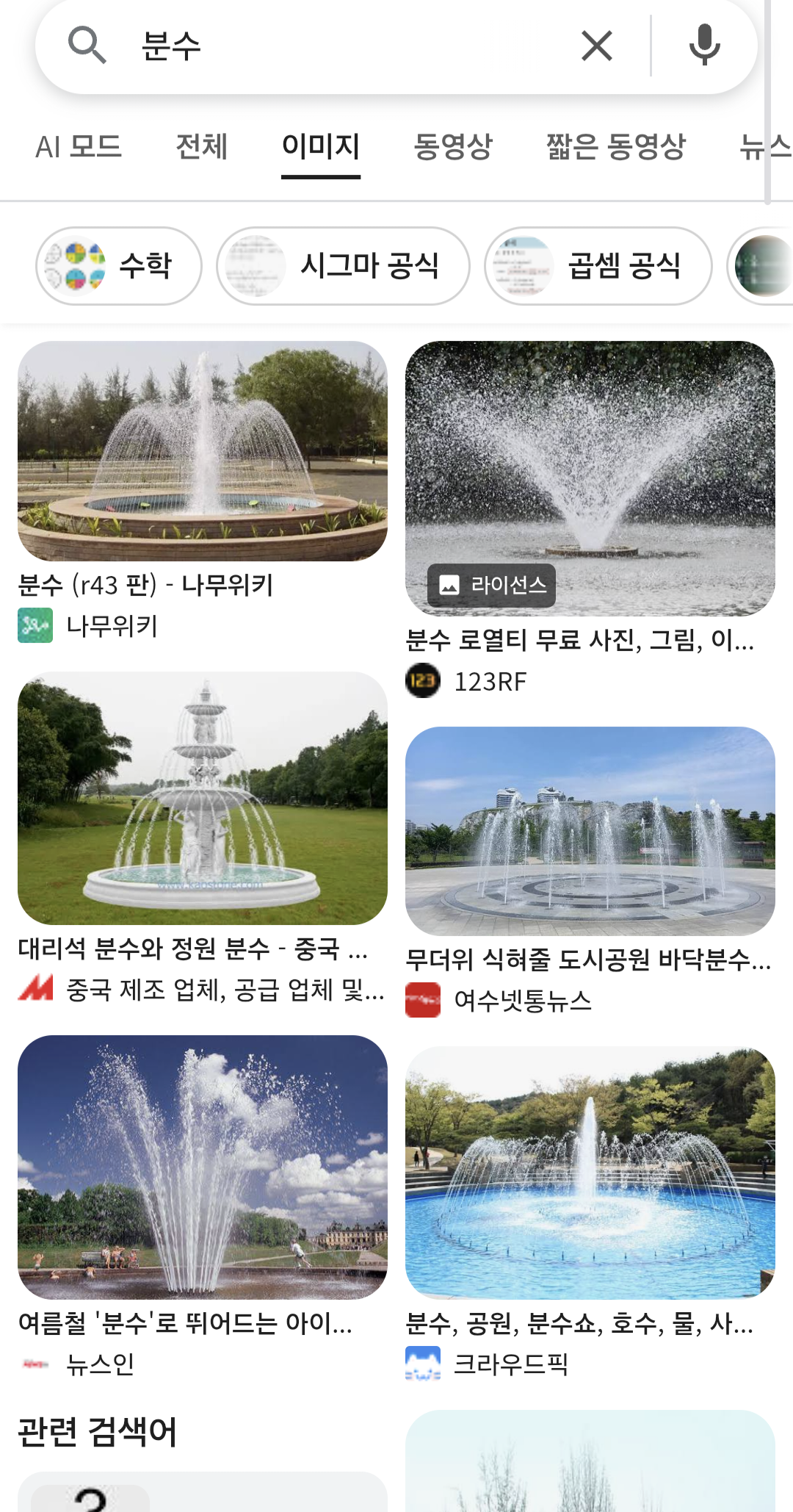
Task: Open the 여수넷통뉴스 바닥분수 image
Action: (x=590, y=831)
